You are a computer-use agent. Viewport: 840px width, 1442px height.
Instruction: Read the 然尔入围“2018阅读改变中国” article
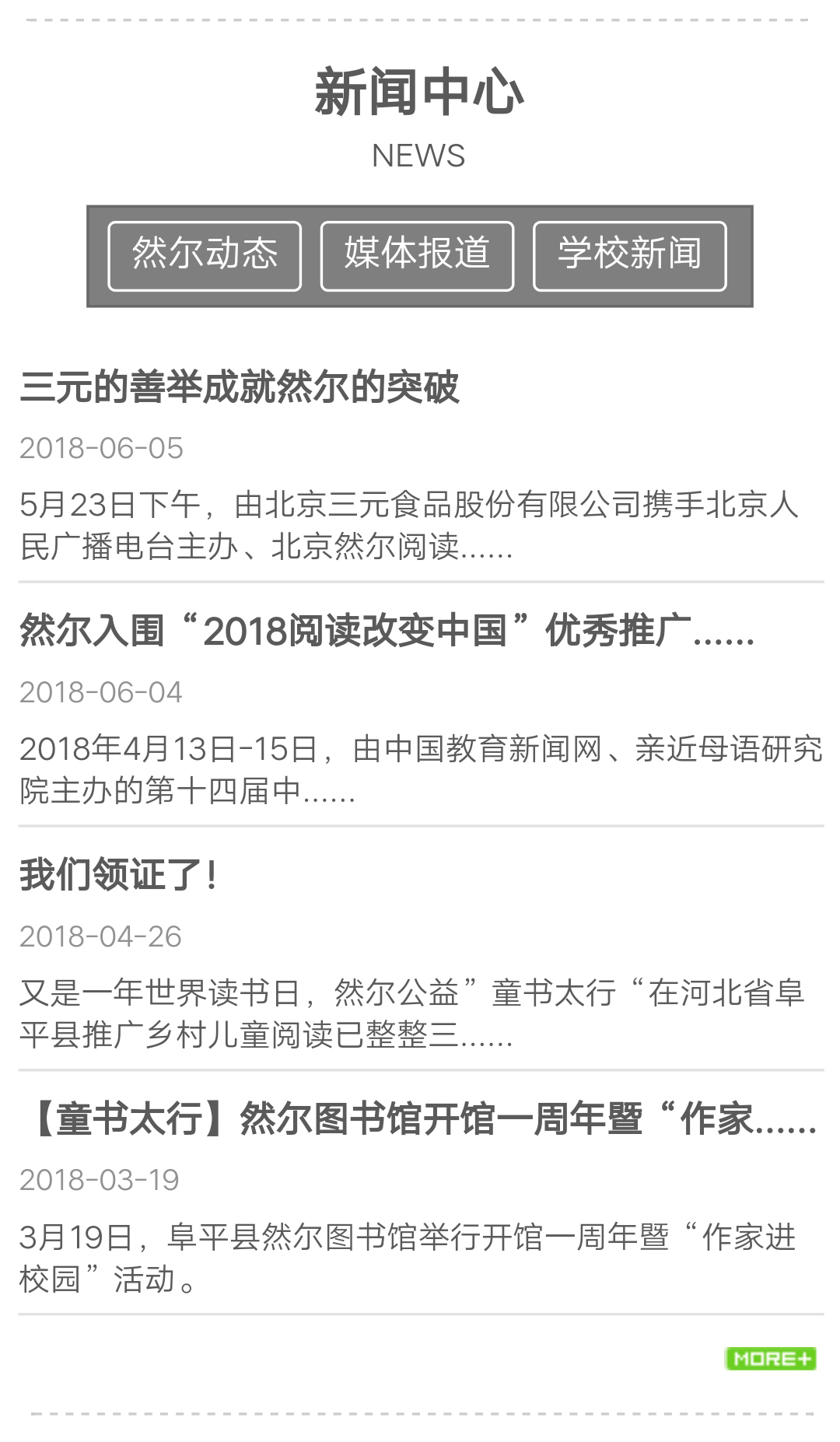[x=387, y=631]
